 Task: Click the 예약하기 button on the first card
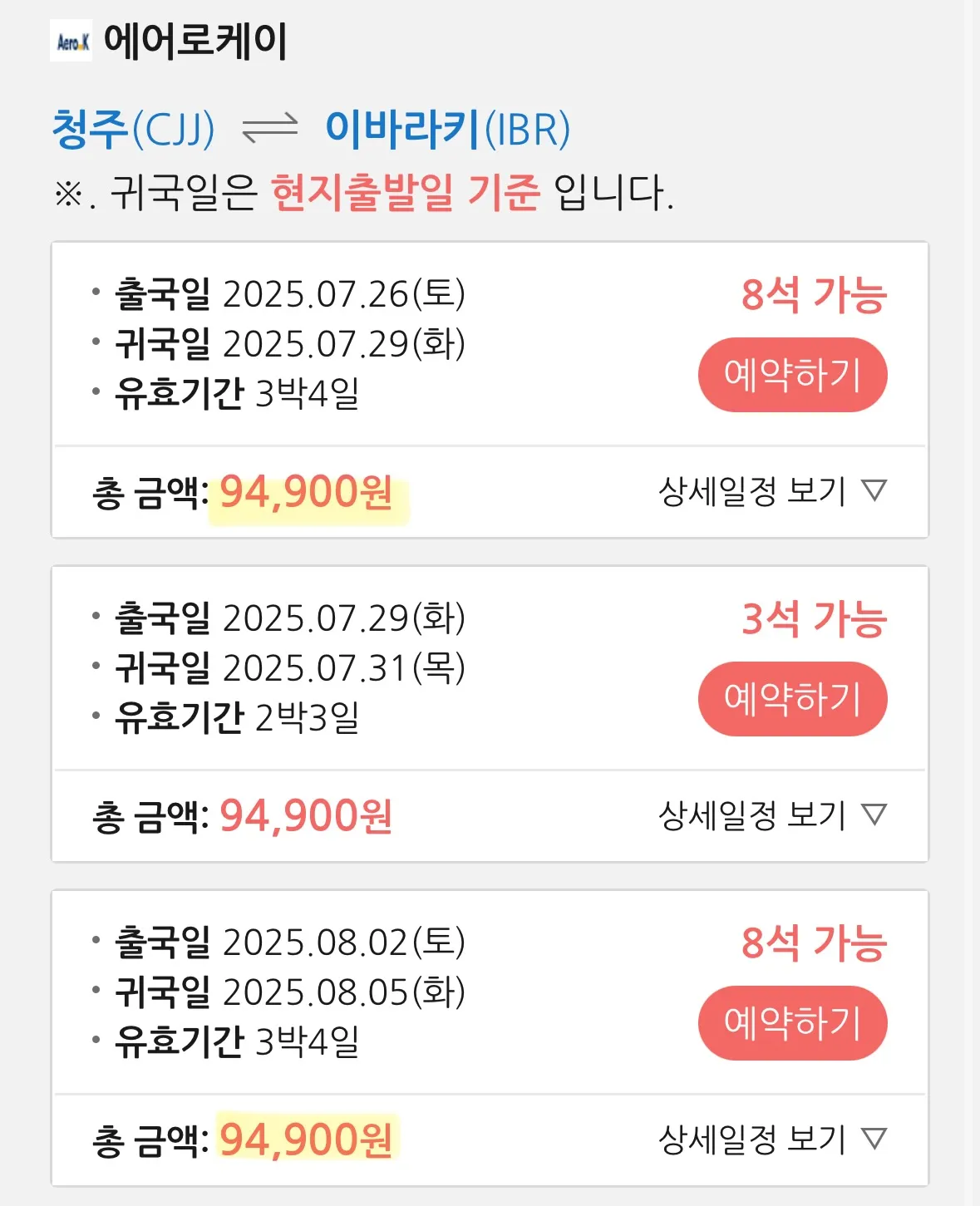click(792, 374)
